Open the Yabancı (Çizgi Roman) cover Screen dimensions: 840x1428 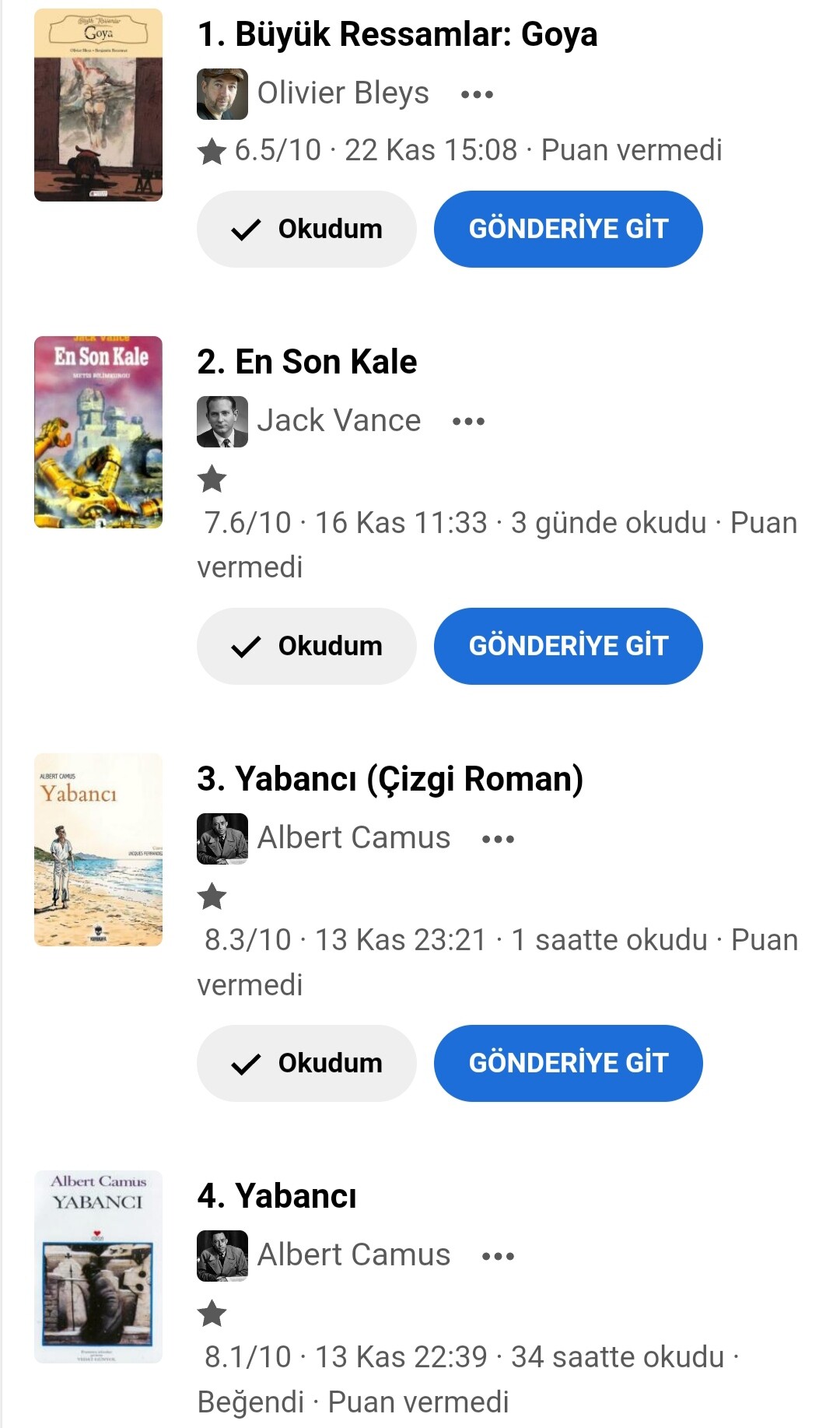pyautogui.click(x=98, y=849)
